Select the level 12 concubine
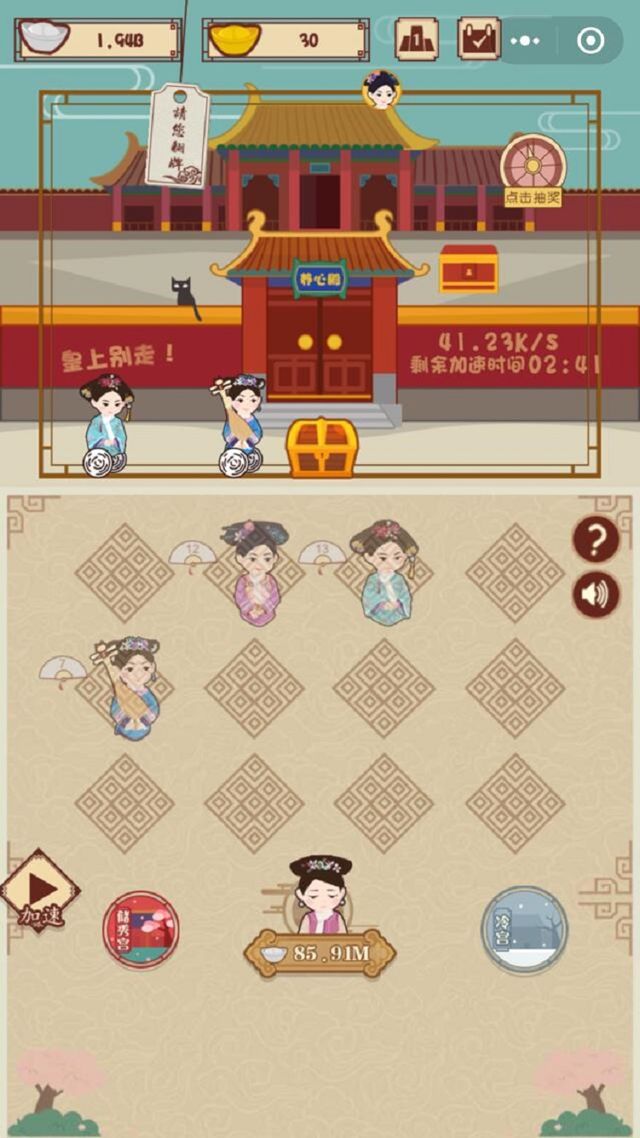 tap(256, 575)
